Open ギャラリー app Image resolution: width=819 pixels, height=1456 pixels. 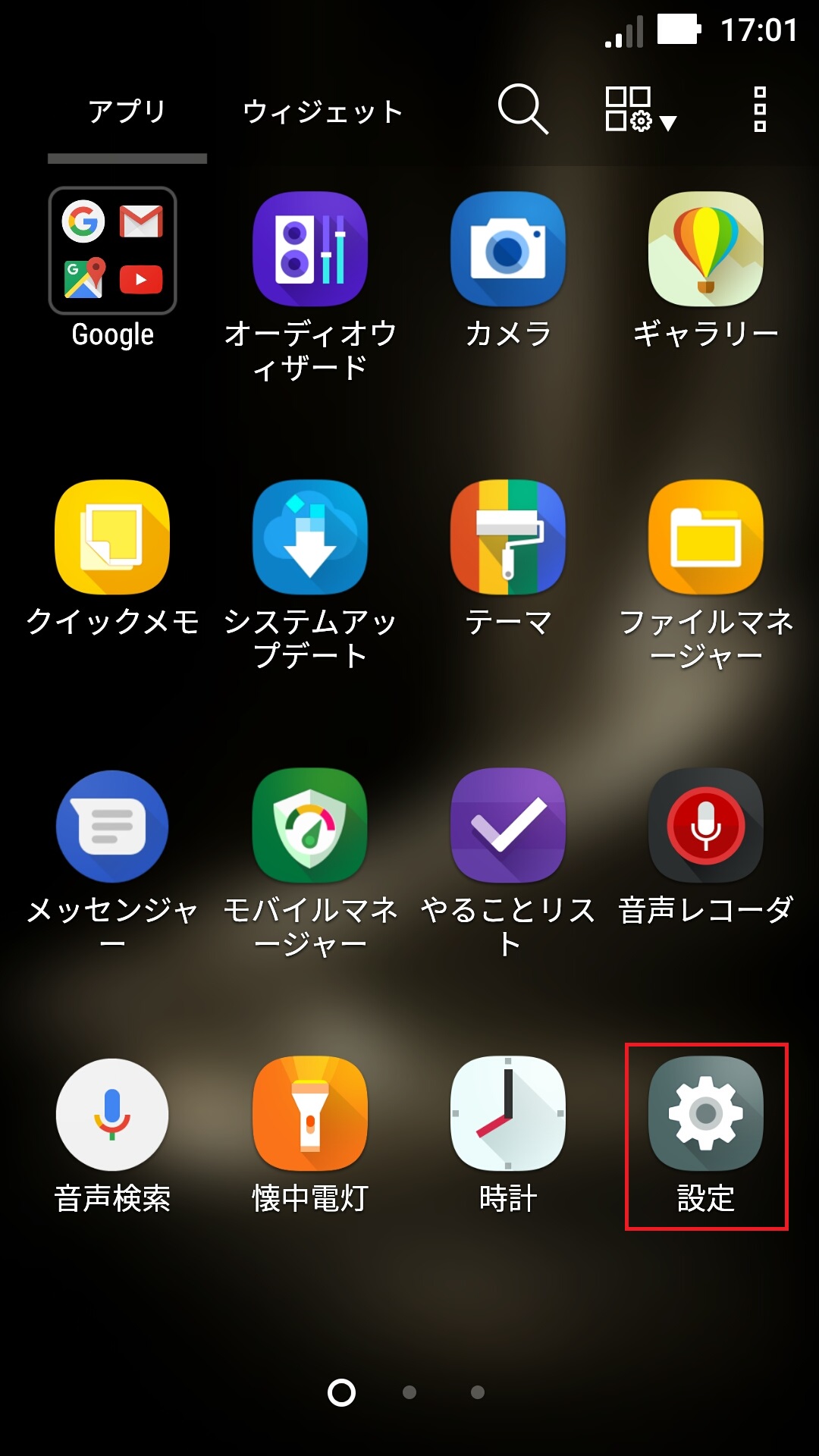[x=706, y=249]
